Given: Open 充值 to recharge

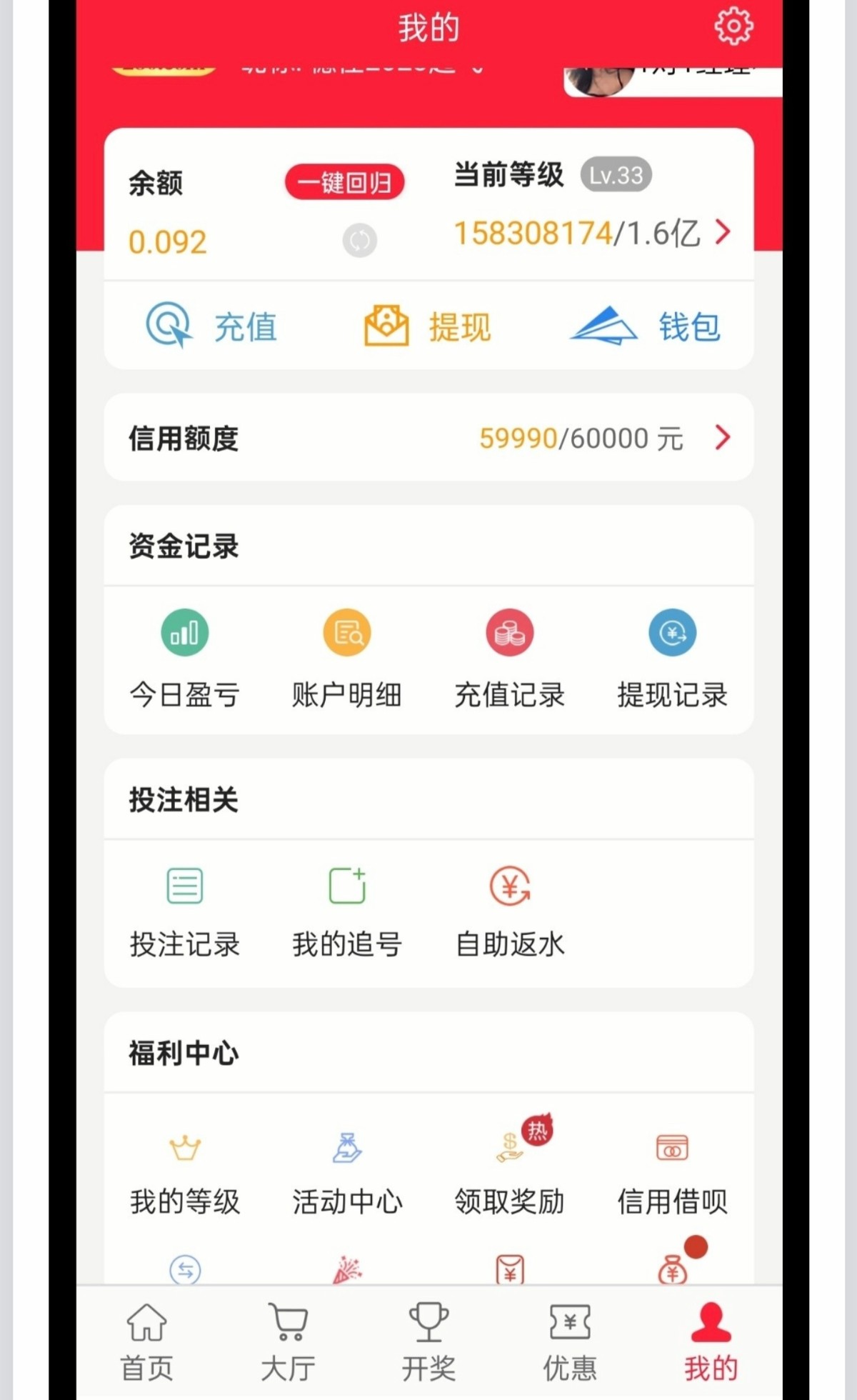Looking at the screenshot, I should [212, 326].
